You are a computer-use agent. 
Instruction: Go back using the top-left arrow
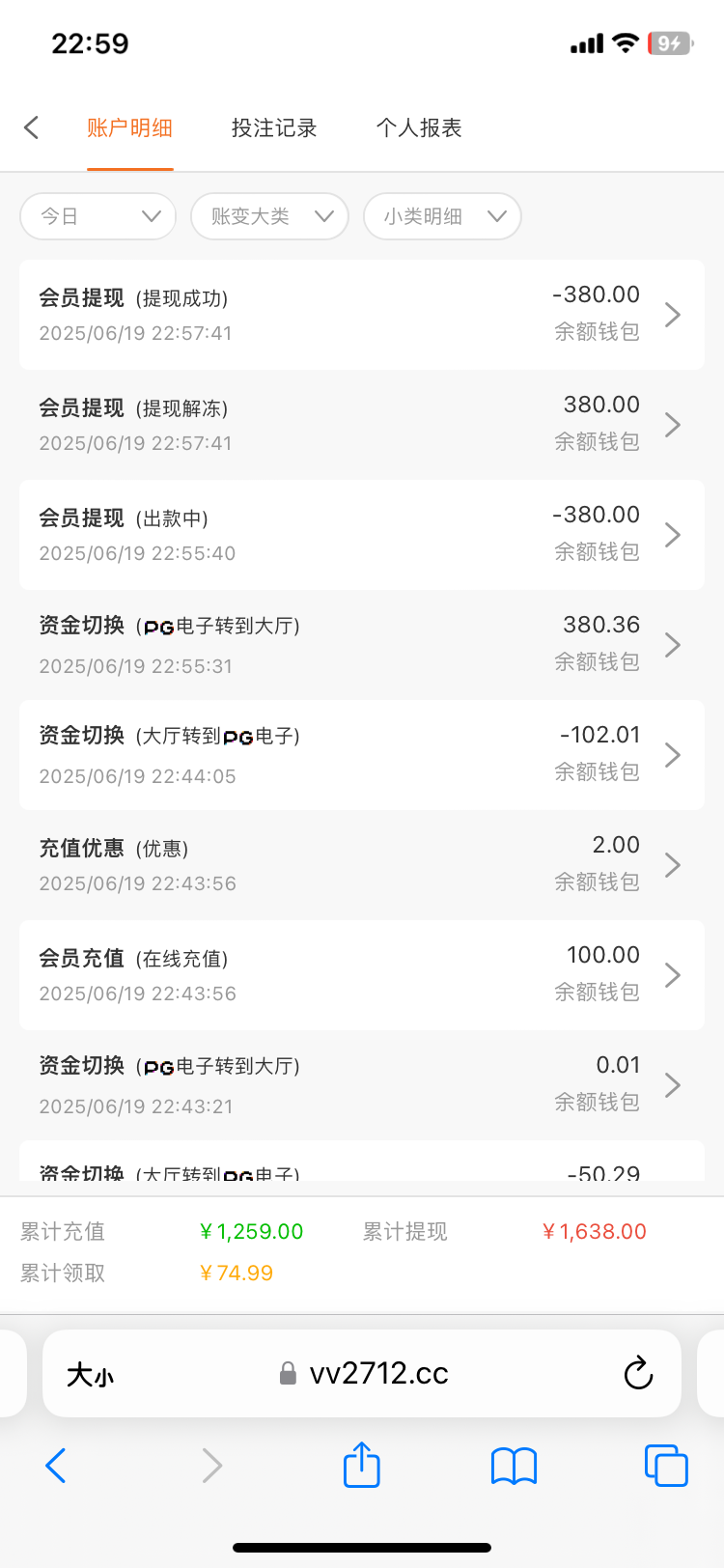point(32,127)
